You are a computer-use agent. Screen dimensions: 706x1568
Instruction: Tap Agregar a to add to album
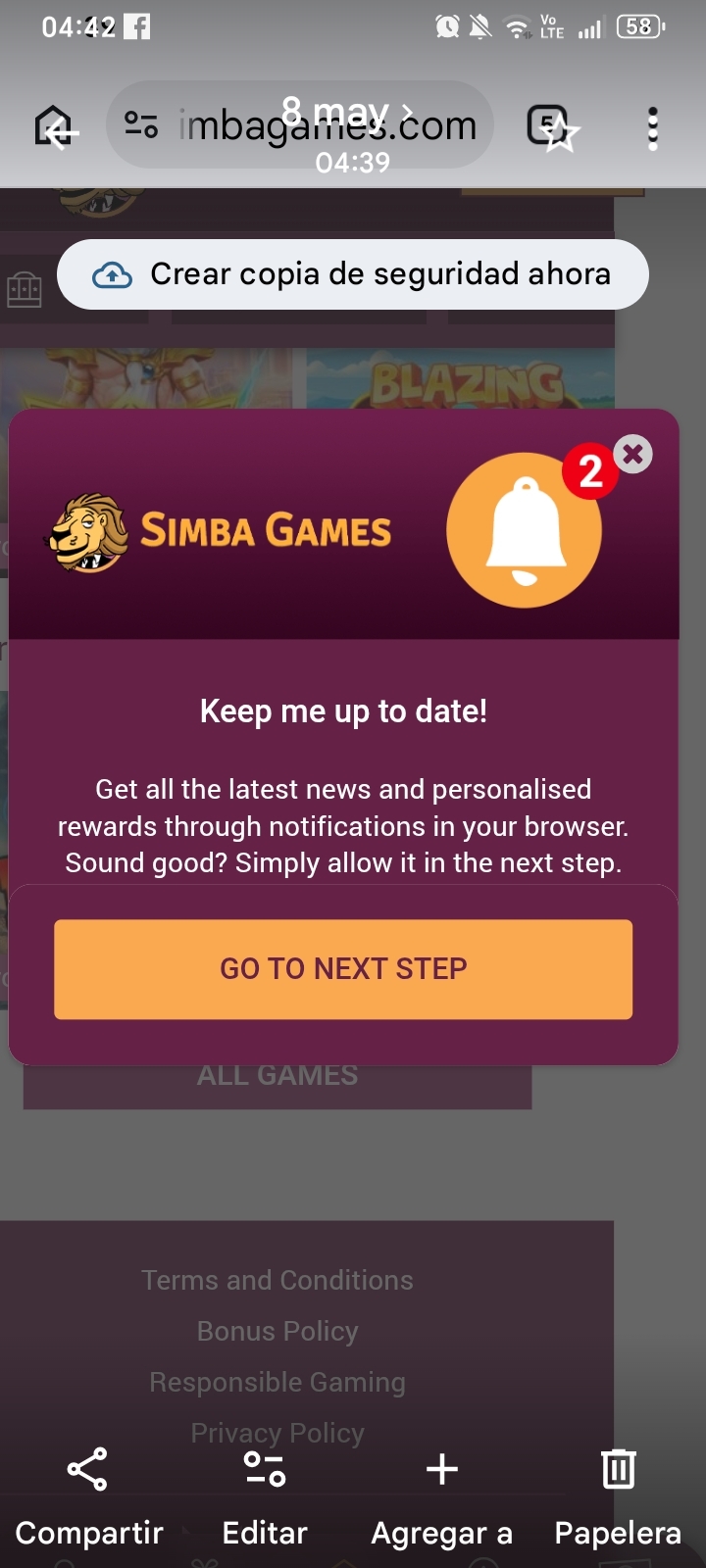coord(441,1495)
